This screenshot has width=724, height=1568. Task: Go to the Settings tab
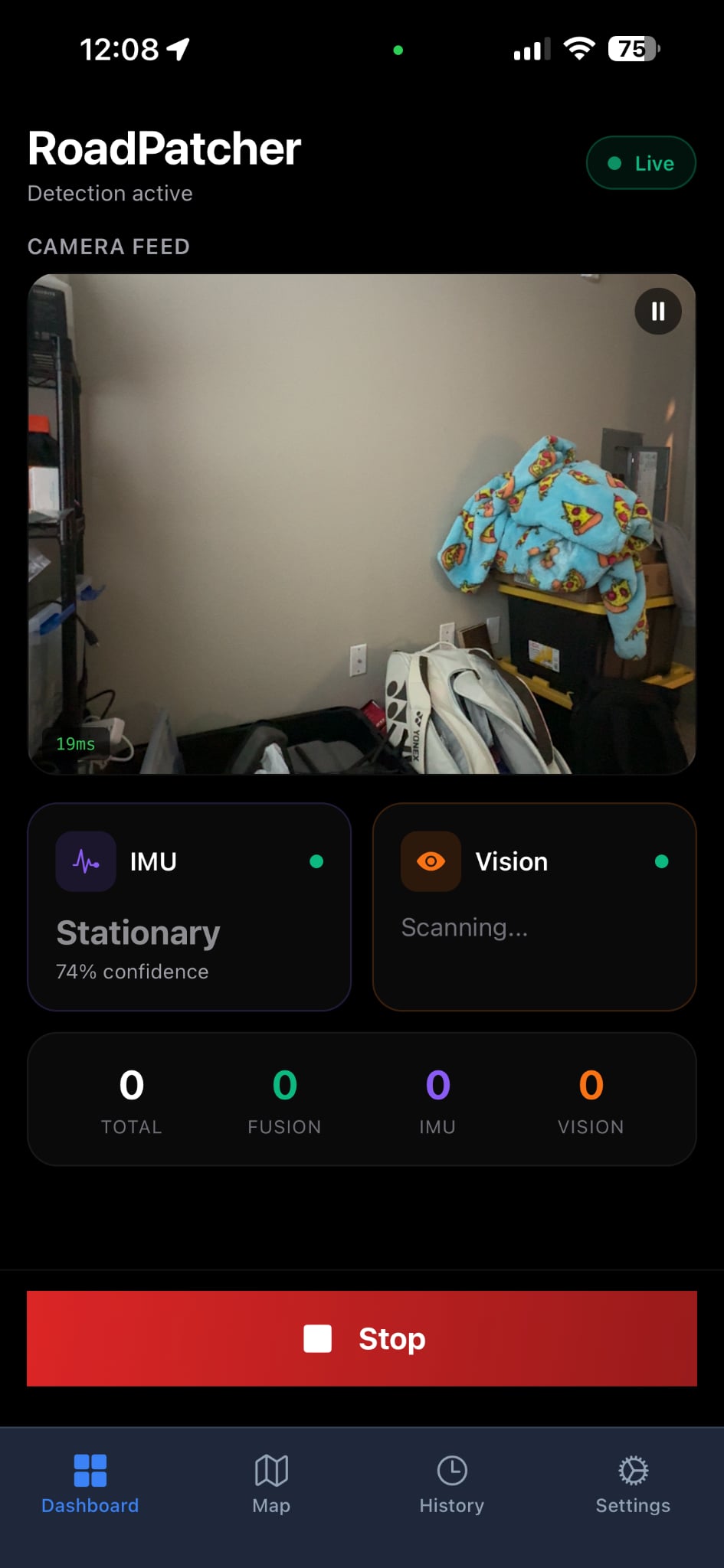pyautogui.click(x=633, y=1484)
